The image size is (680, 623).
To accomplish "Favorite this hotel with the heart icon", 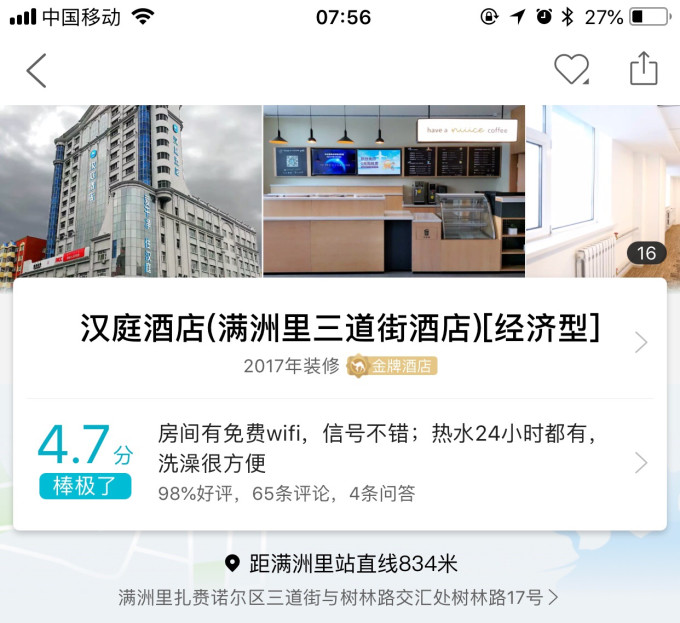I will pos(571,69).
